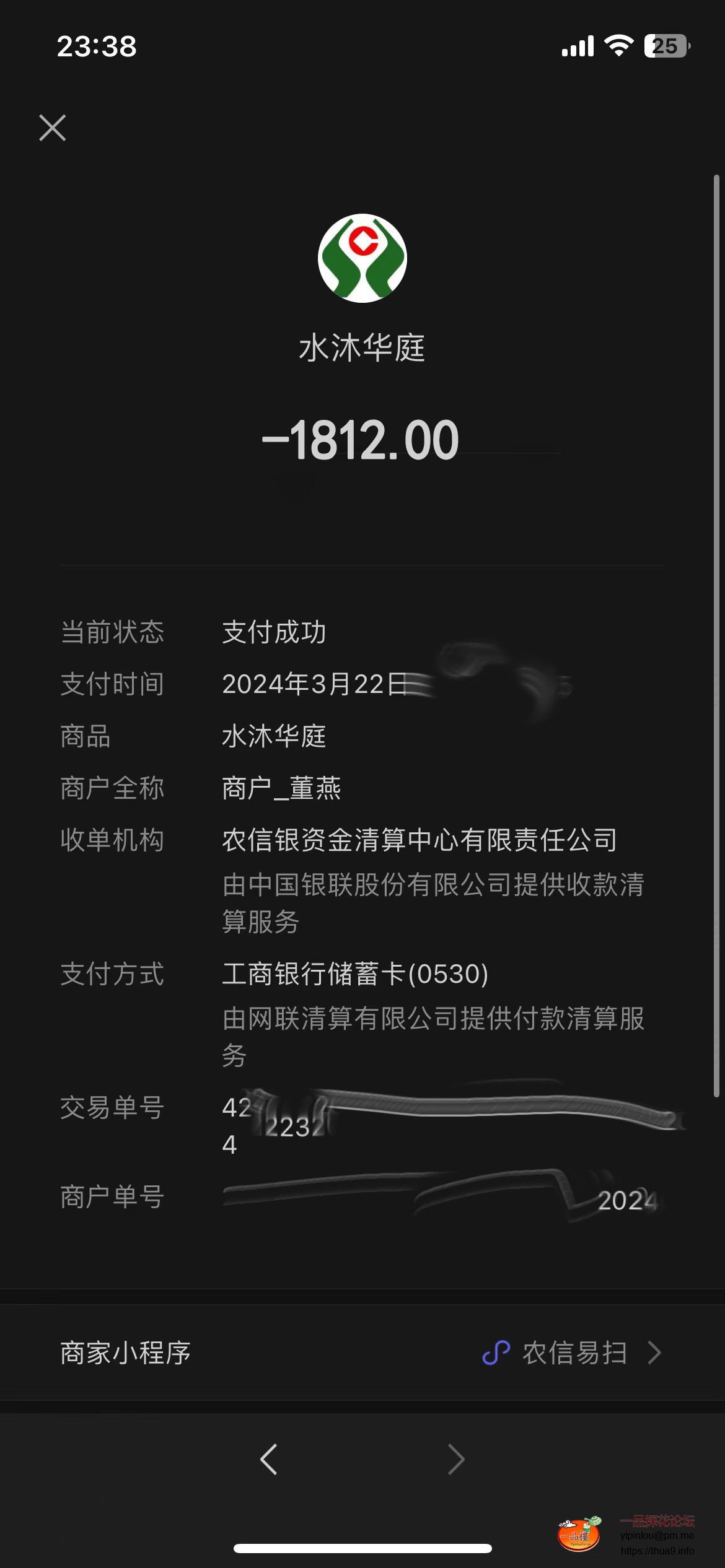This screenshot has height=1568, width=725.
Task: Expand the 农信易扫 mini-program row
Action: 362,1352
